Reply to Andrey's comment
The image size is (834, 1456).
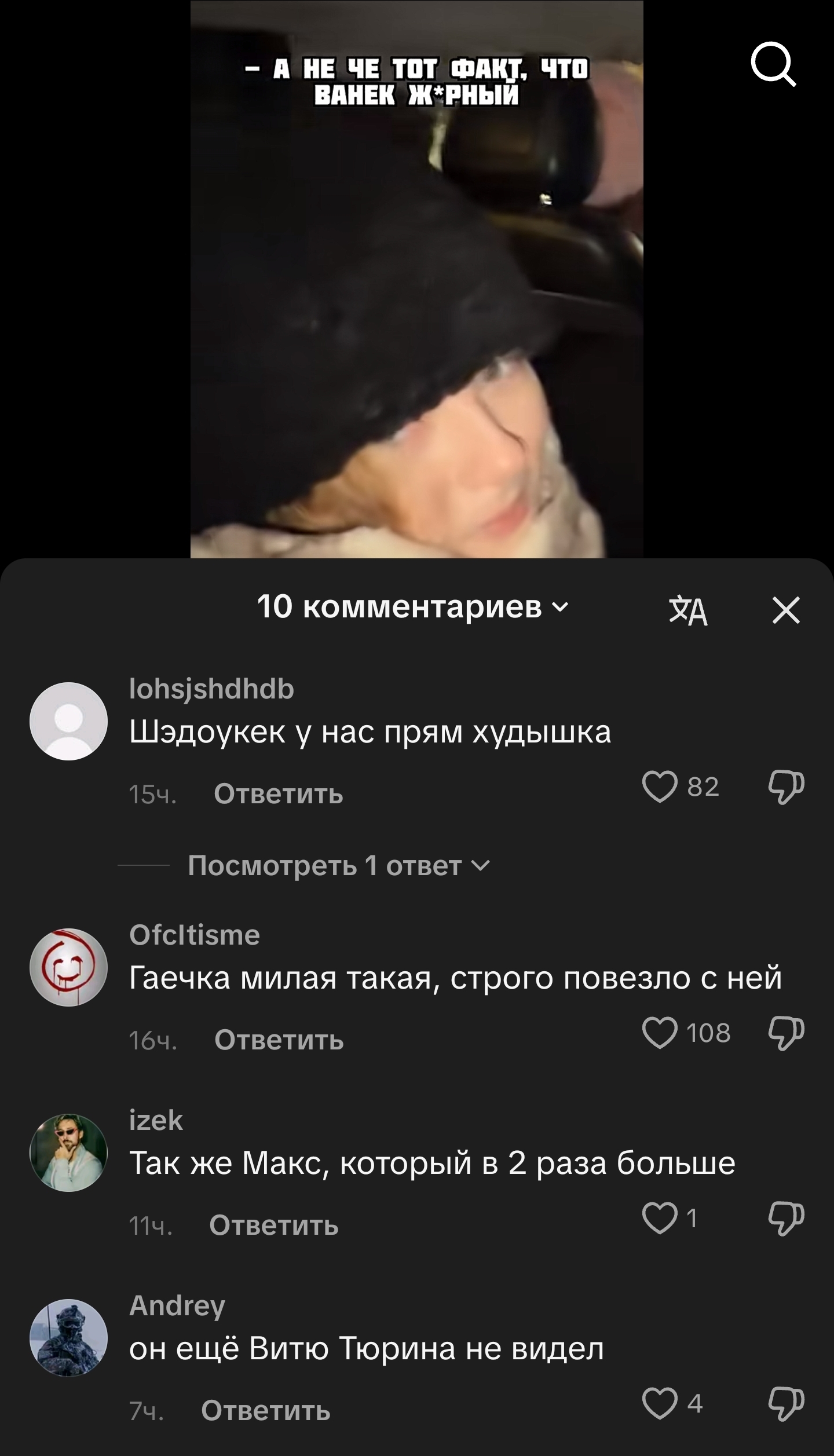point(265,1410)
